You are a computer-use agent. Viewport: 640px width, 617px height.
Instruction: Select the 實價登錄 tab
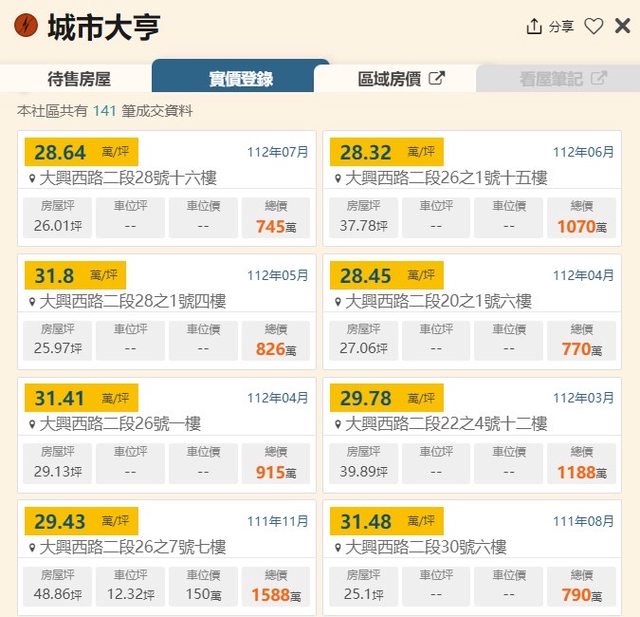tap(240, 79)
